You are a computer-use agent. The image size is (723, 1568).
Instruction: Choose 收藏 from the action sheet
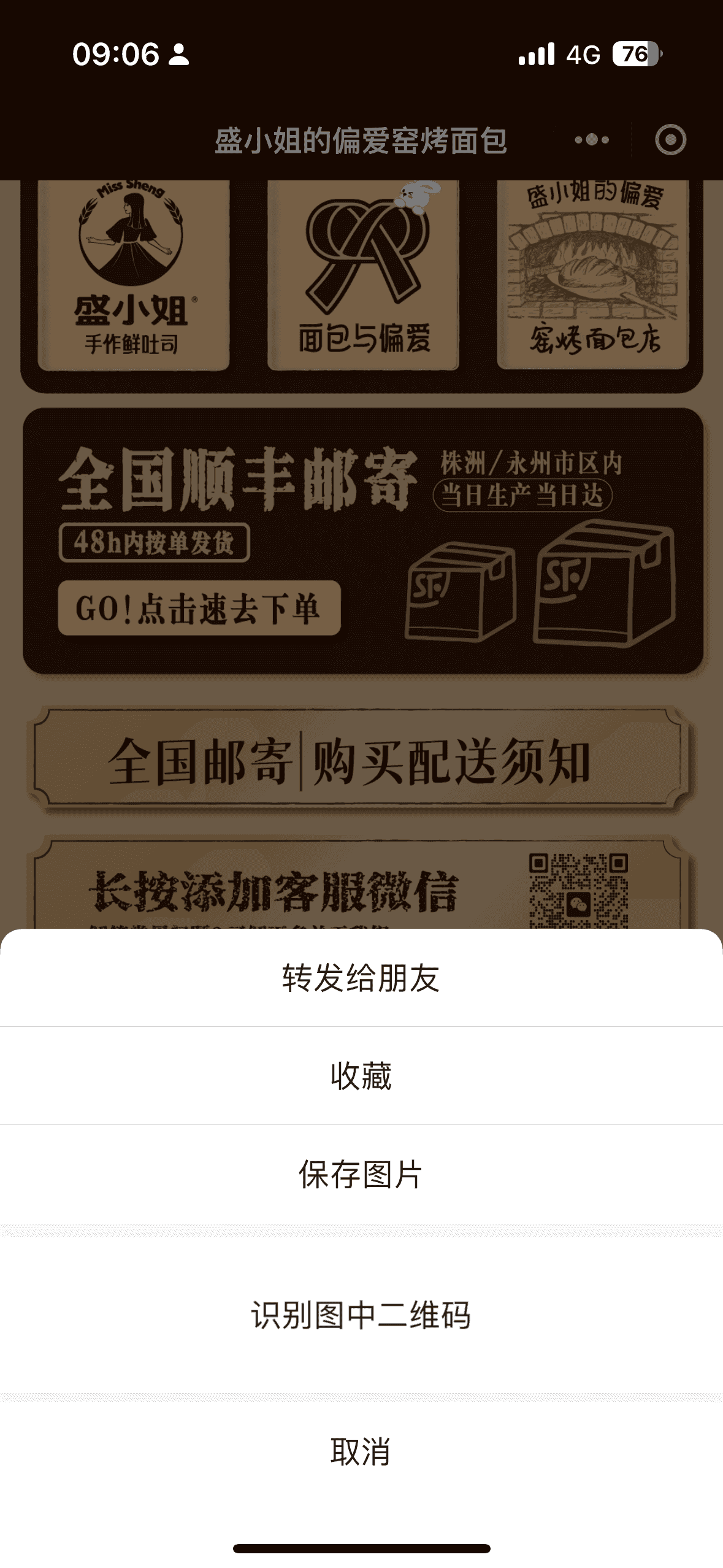click(x=361, y=1076)
